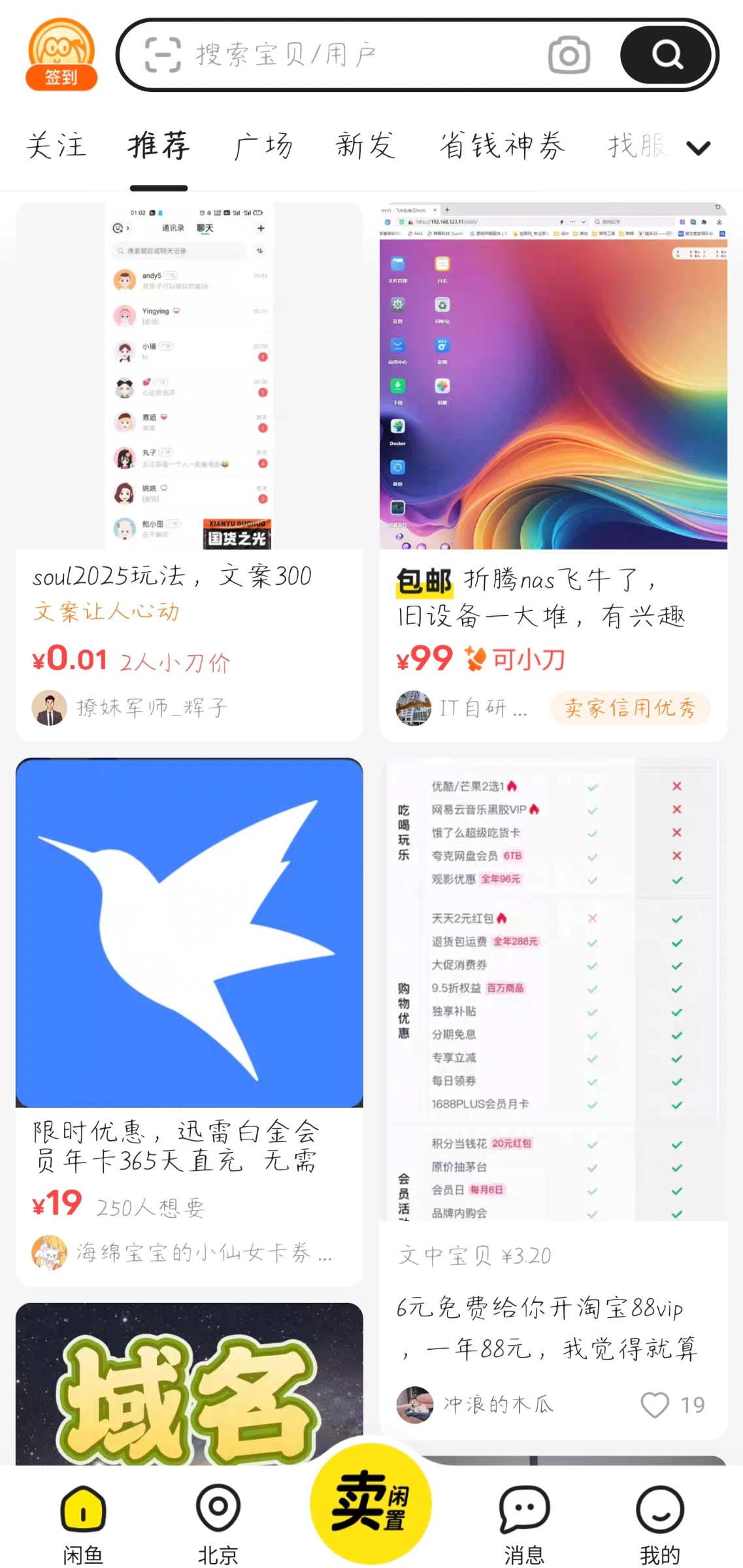Switch to the 关注 tab

56,145
